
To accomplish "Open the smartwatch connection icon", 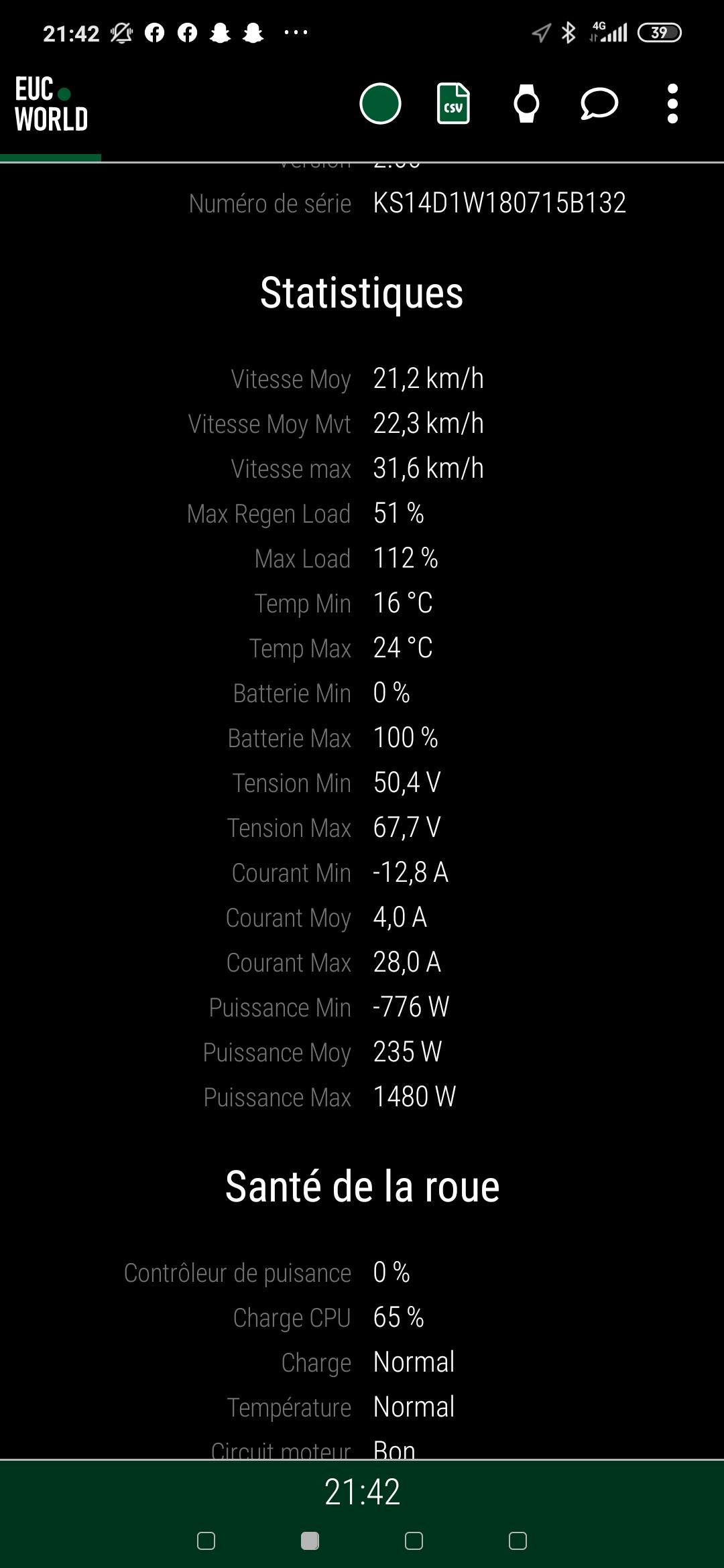I will click(526, 104).
